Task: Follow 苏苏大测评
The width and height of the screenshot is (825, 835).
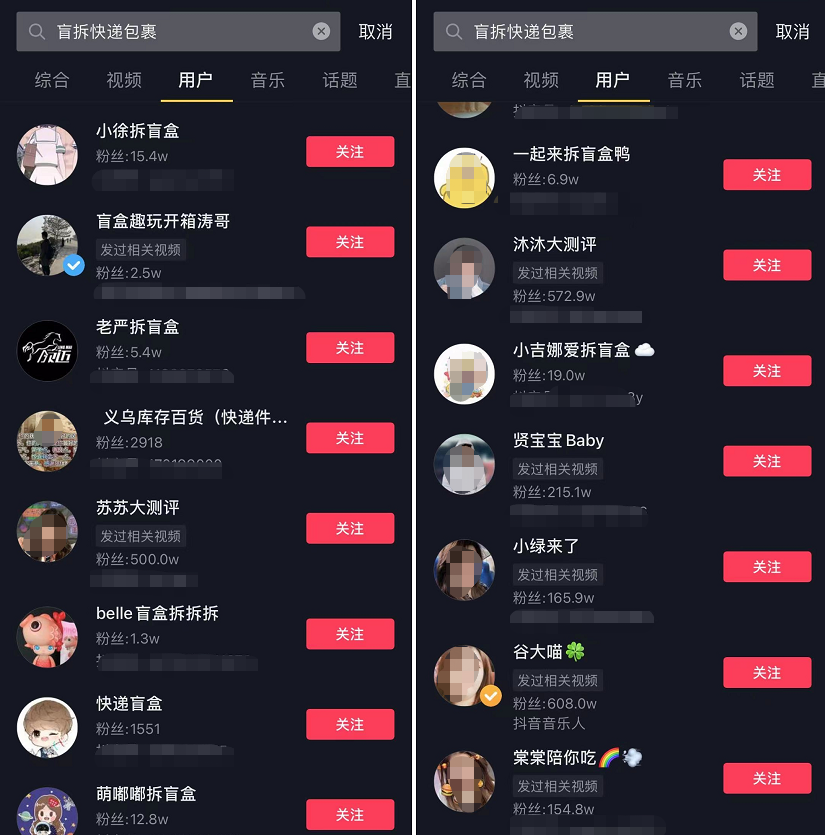Action: pos(350,528)
